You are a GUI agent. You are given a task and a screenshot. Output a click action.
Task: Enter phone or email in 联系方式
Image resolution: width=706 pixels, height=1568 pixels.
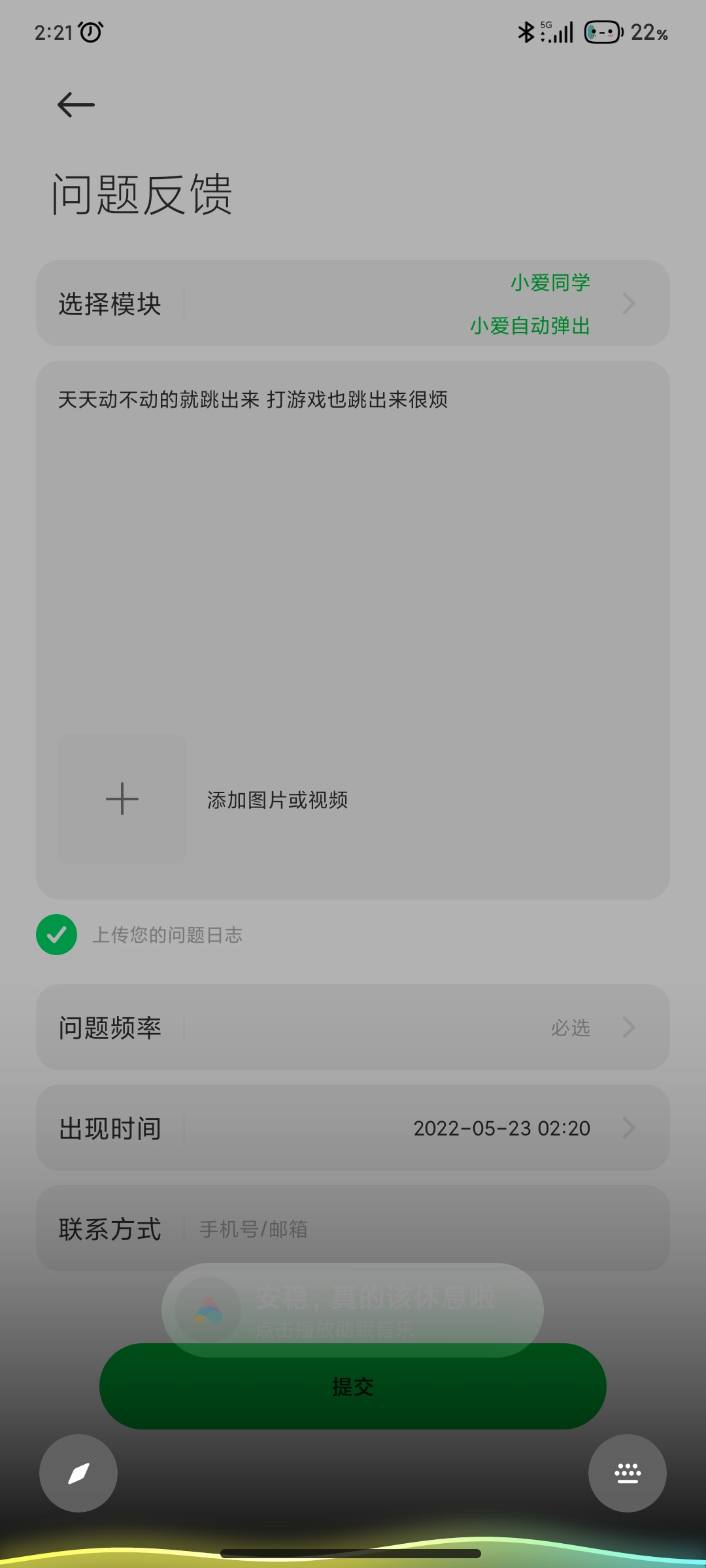pos(418,1229)
